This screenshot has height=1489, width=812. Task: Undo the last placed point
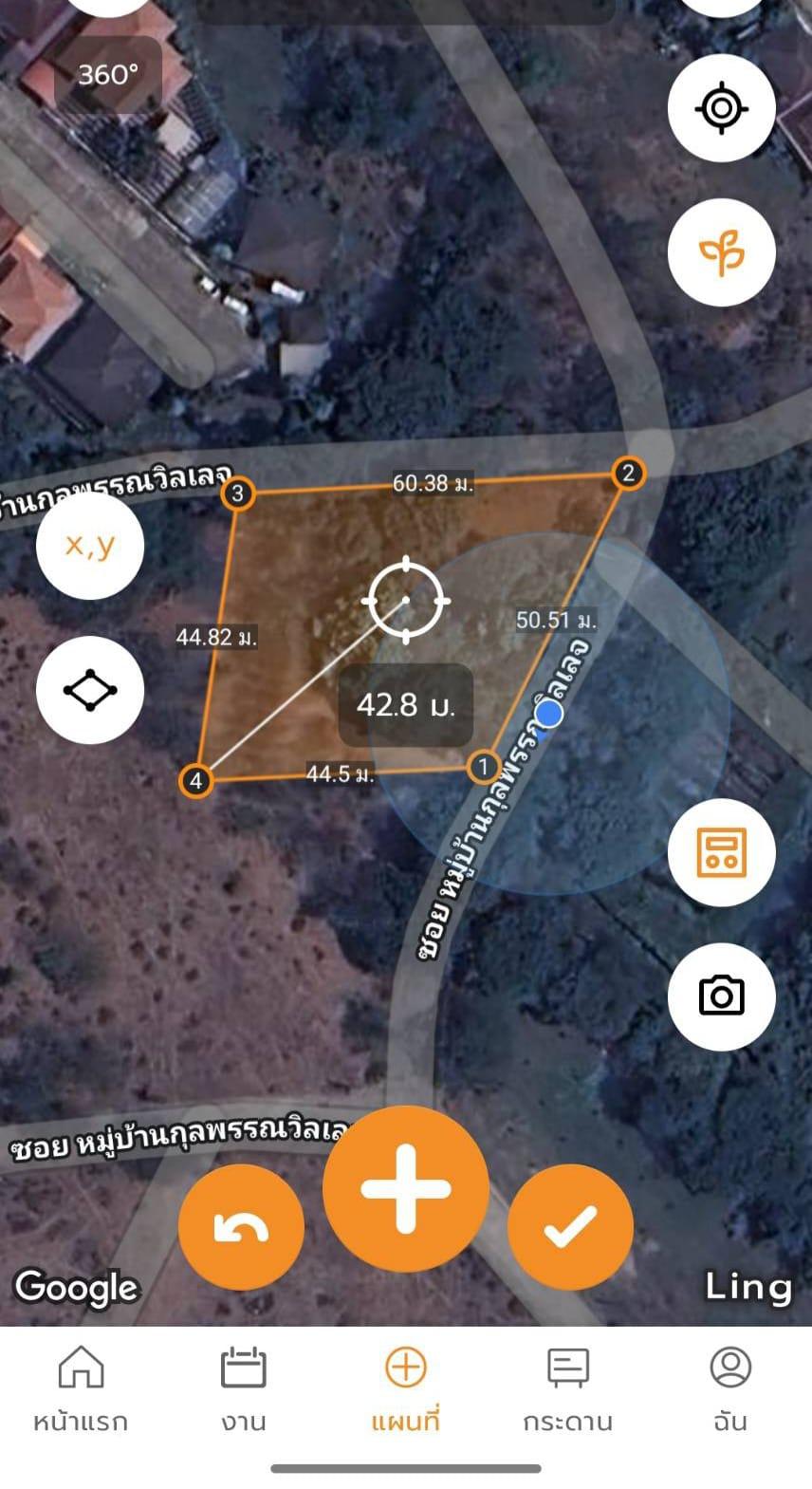pos(241,1227)
